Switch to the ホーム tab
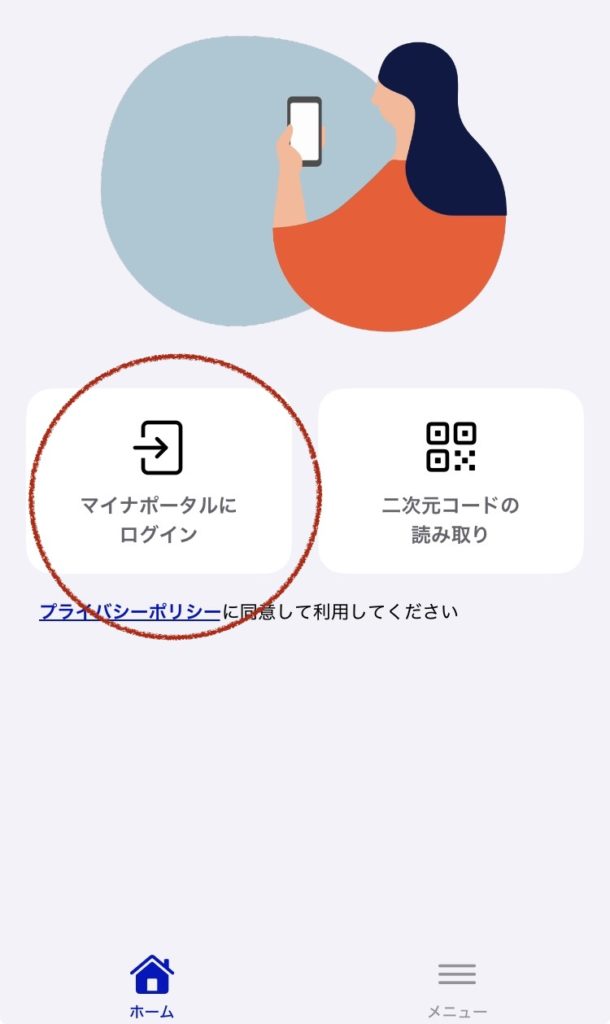 (x=152, y=987)
